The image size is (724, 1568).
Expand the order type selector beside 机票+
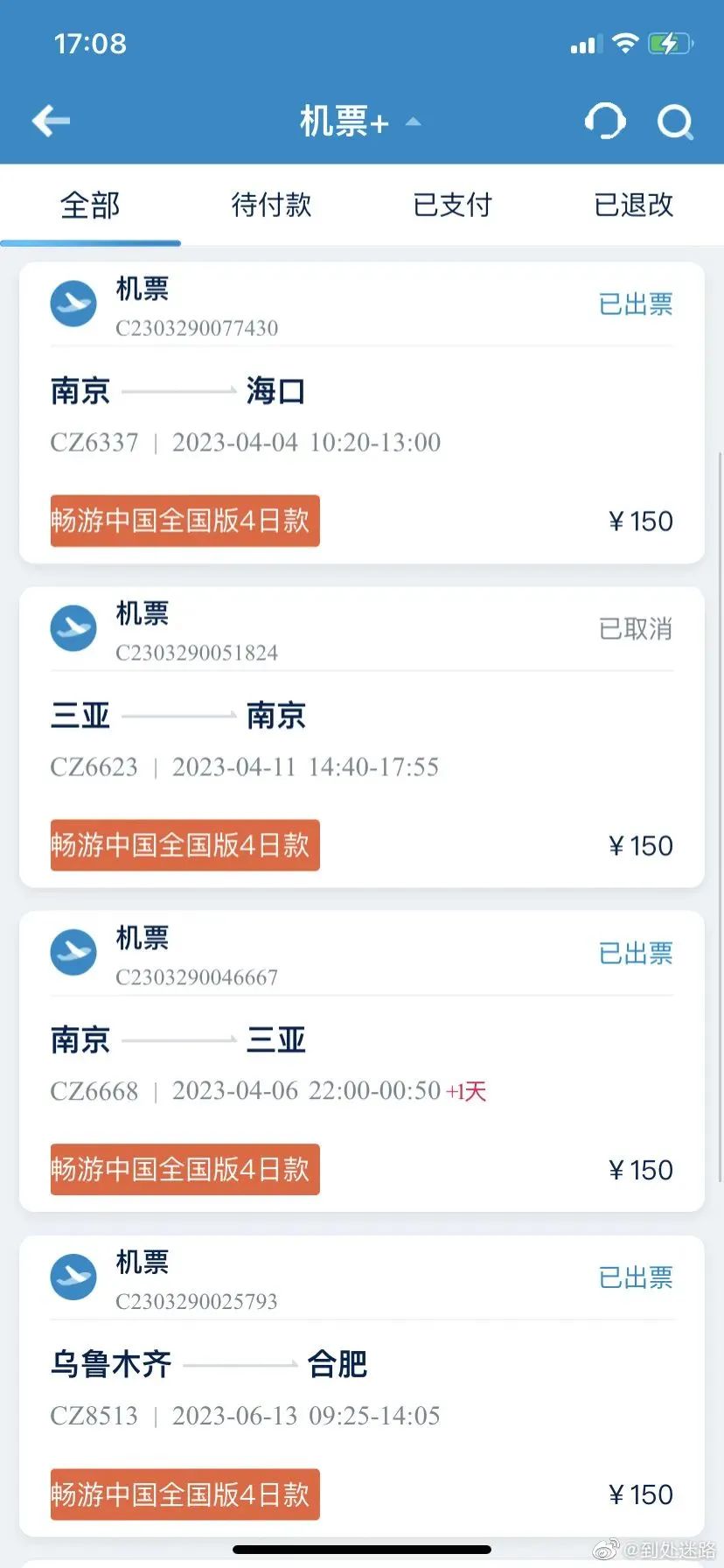[x=411, y=122]
